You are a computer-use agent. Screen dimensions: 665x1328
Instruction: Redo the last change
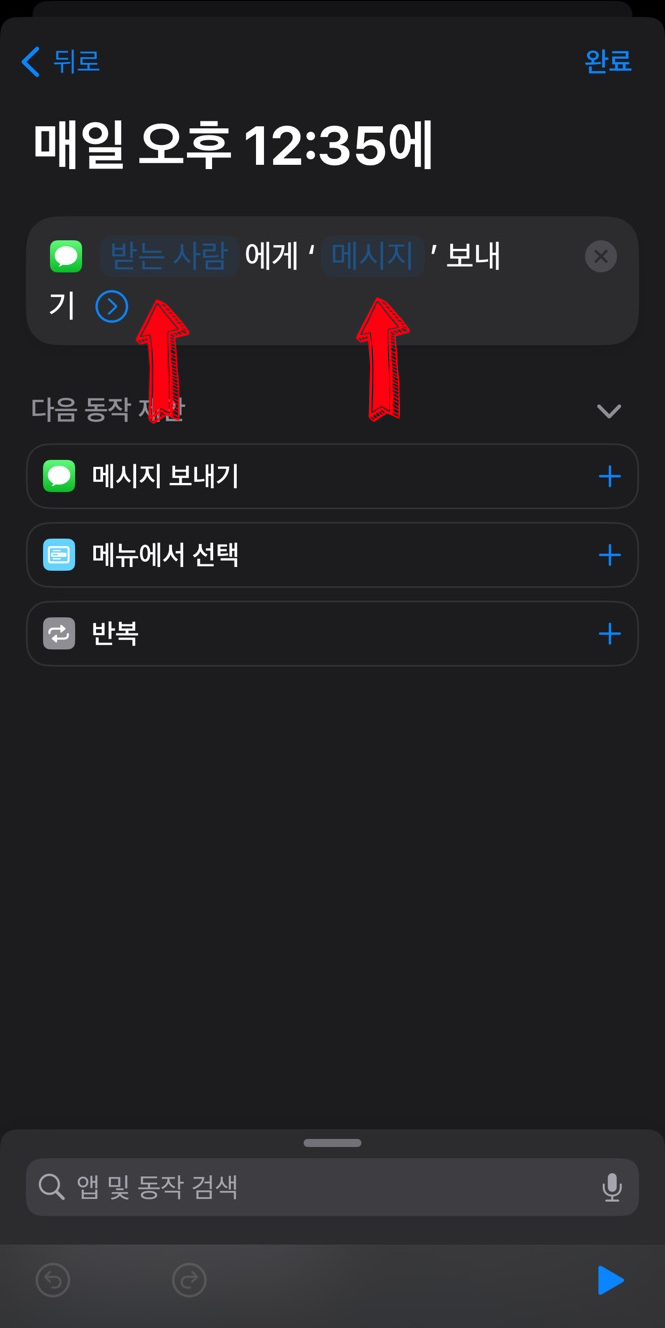(x=189, y=1280)
